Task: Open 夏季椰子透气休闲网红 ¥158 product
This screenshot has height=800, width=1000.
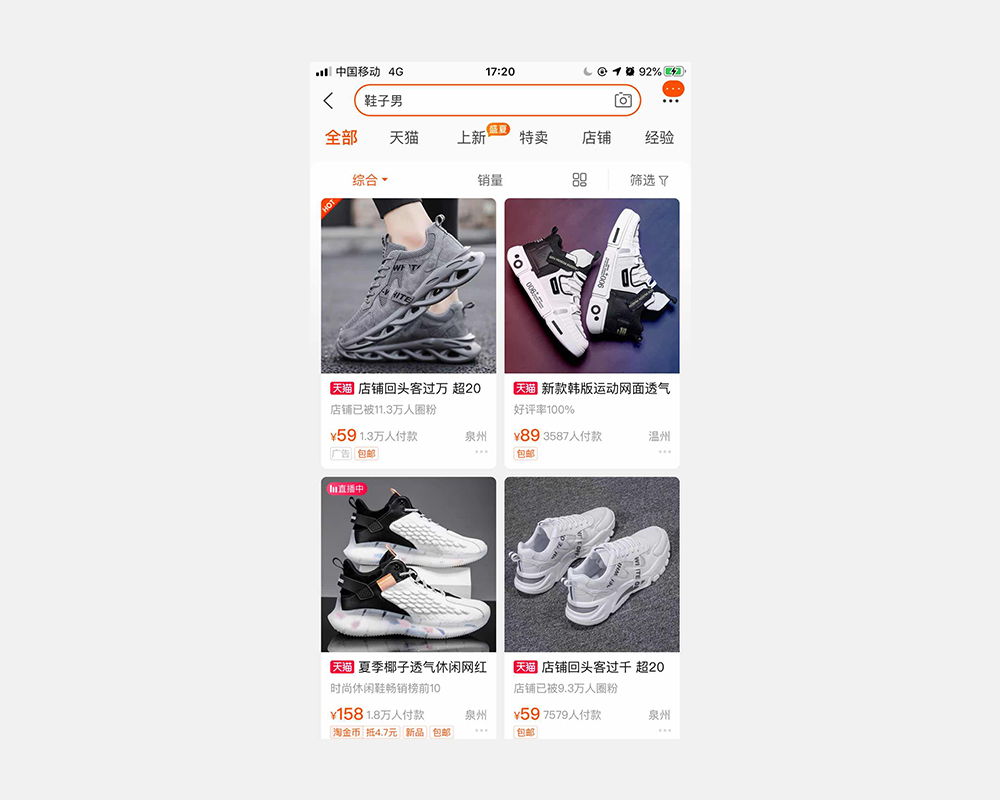Action: 408,608
